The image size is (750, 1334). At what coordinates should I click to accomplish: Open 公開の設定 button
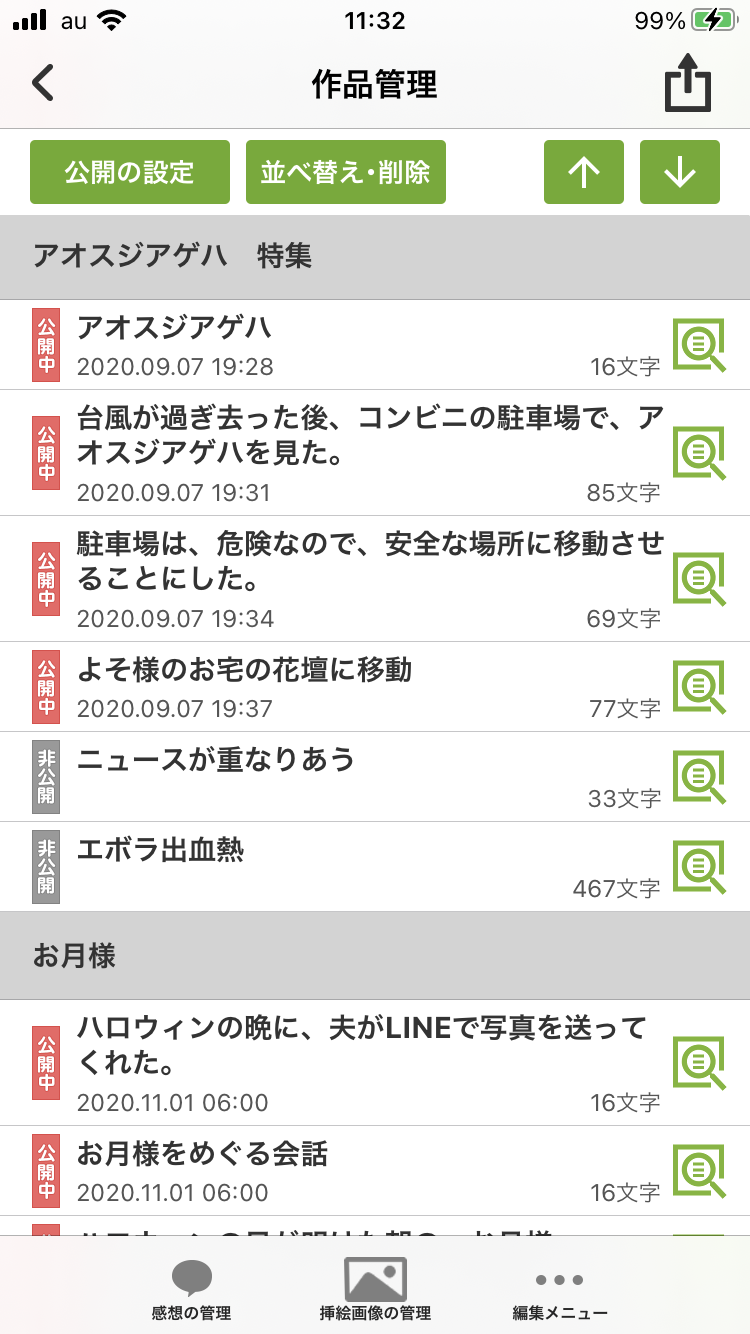(130, 172)
